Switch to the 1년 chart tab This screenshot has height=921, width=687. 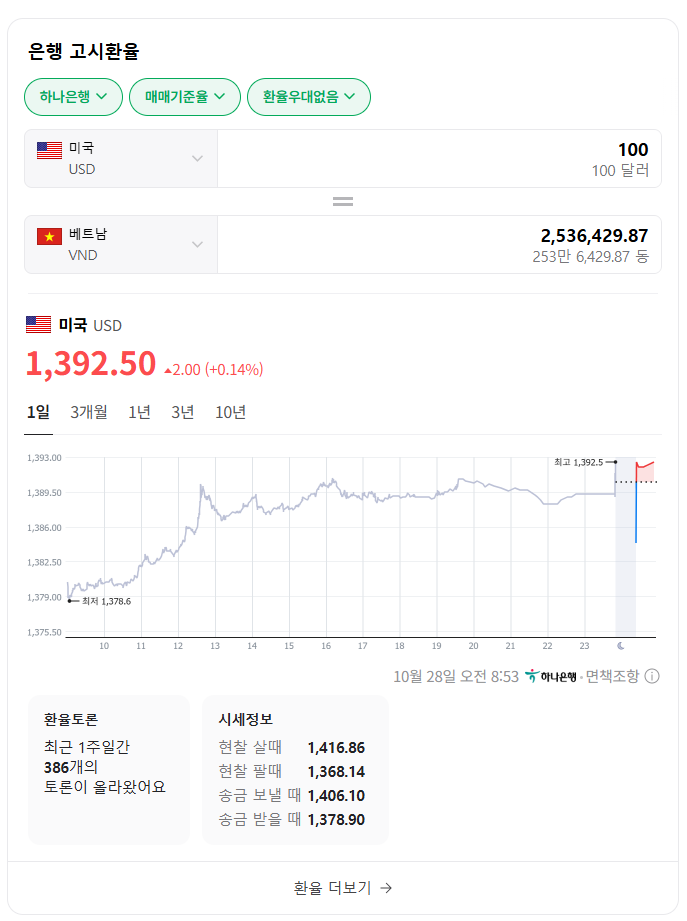tap(139, 412)
